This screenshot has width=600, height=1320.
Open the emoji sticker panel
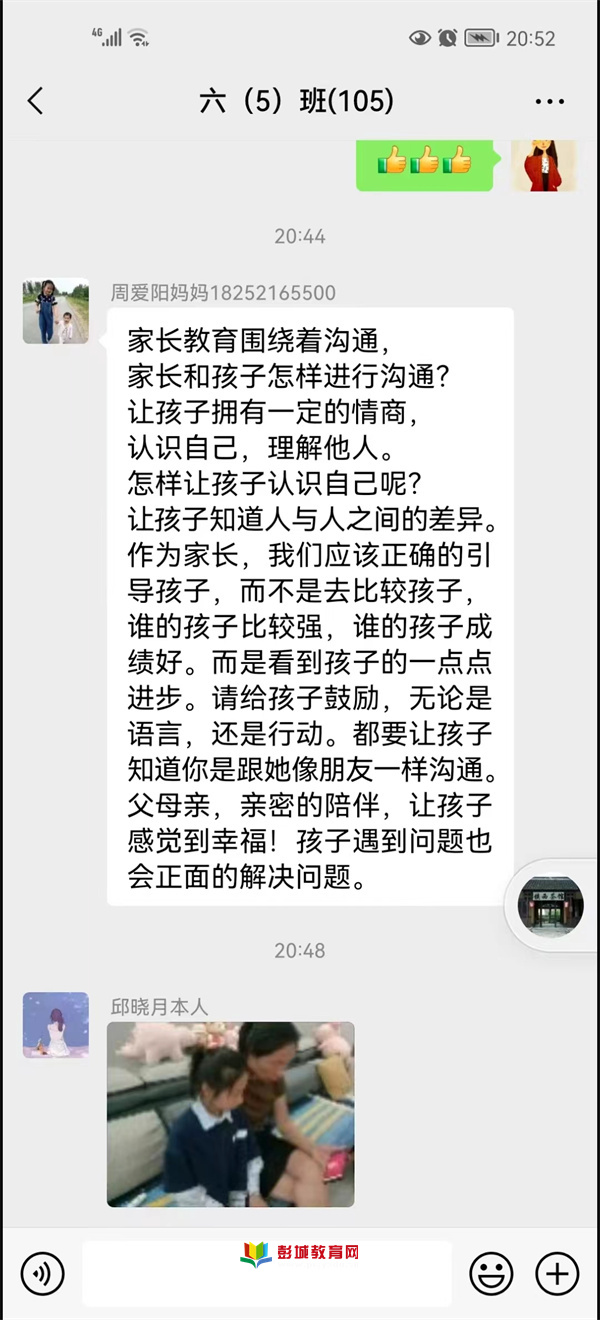(491, 1273)
